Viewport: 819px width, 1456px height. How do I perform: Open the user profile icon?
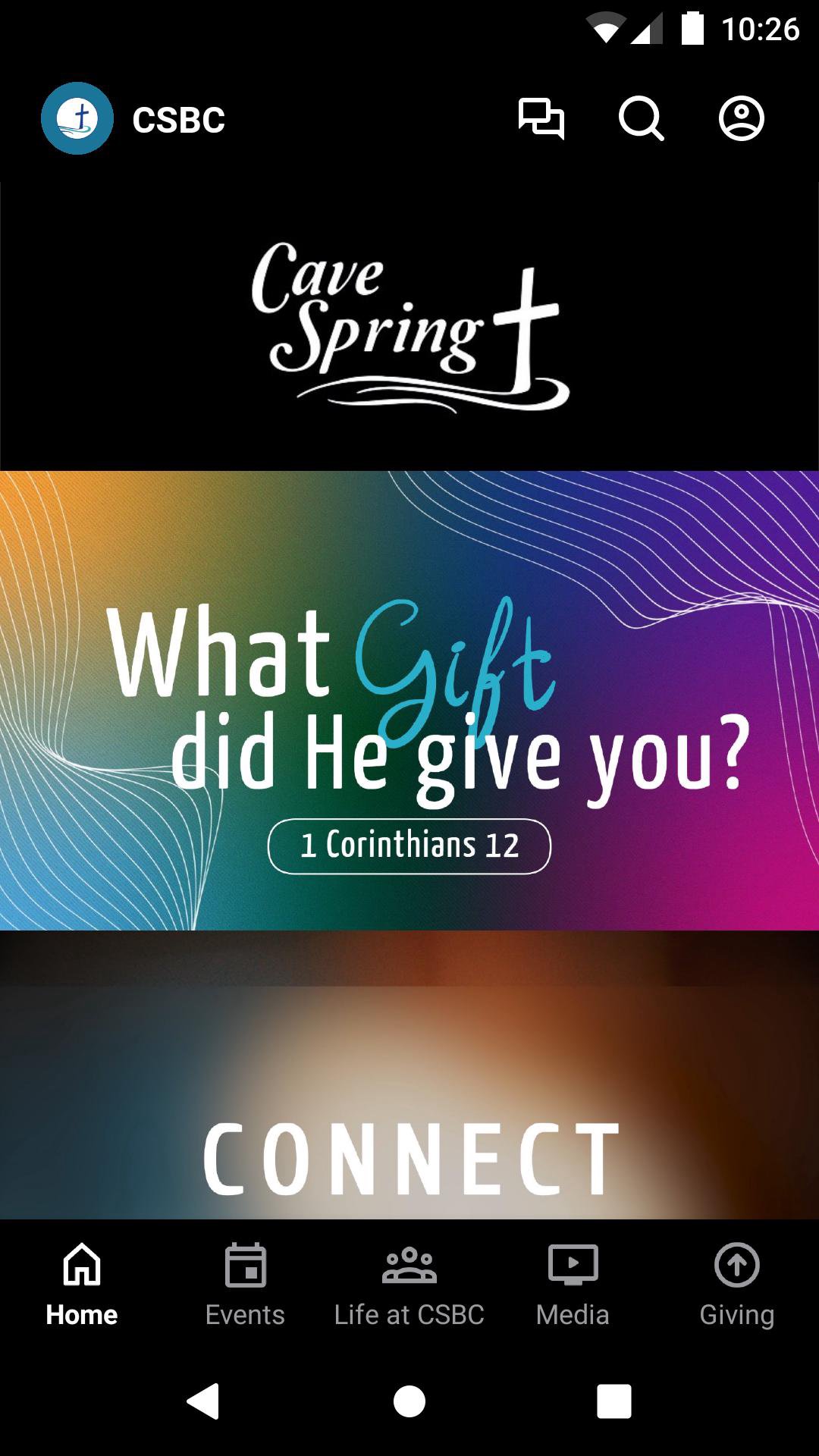point(742,119)
